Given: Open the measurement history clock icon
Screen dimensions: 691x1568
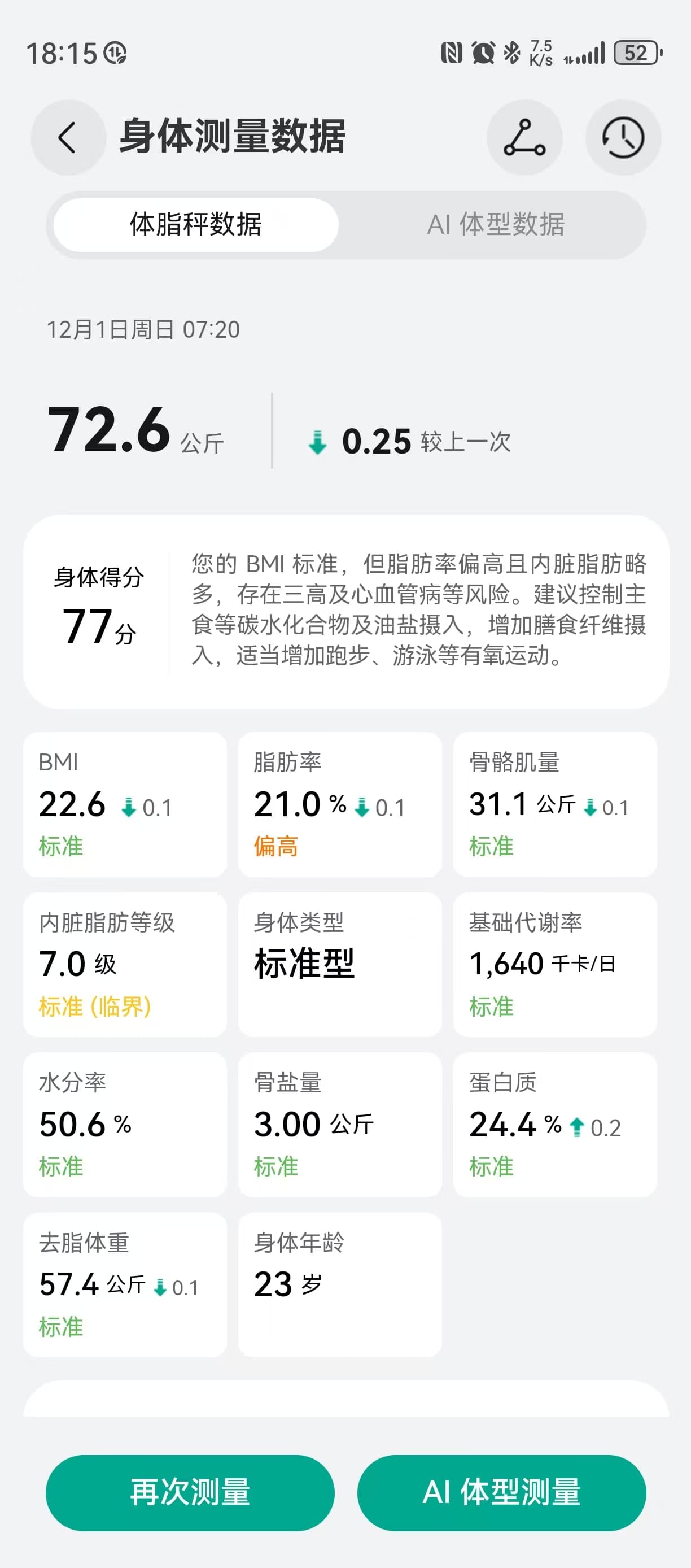Looking at the screenshot, I should pos(623,138).
